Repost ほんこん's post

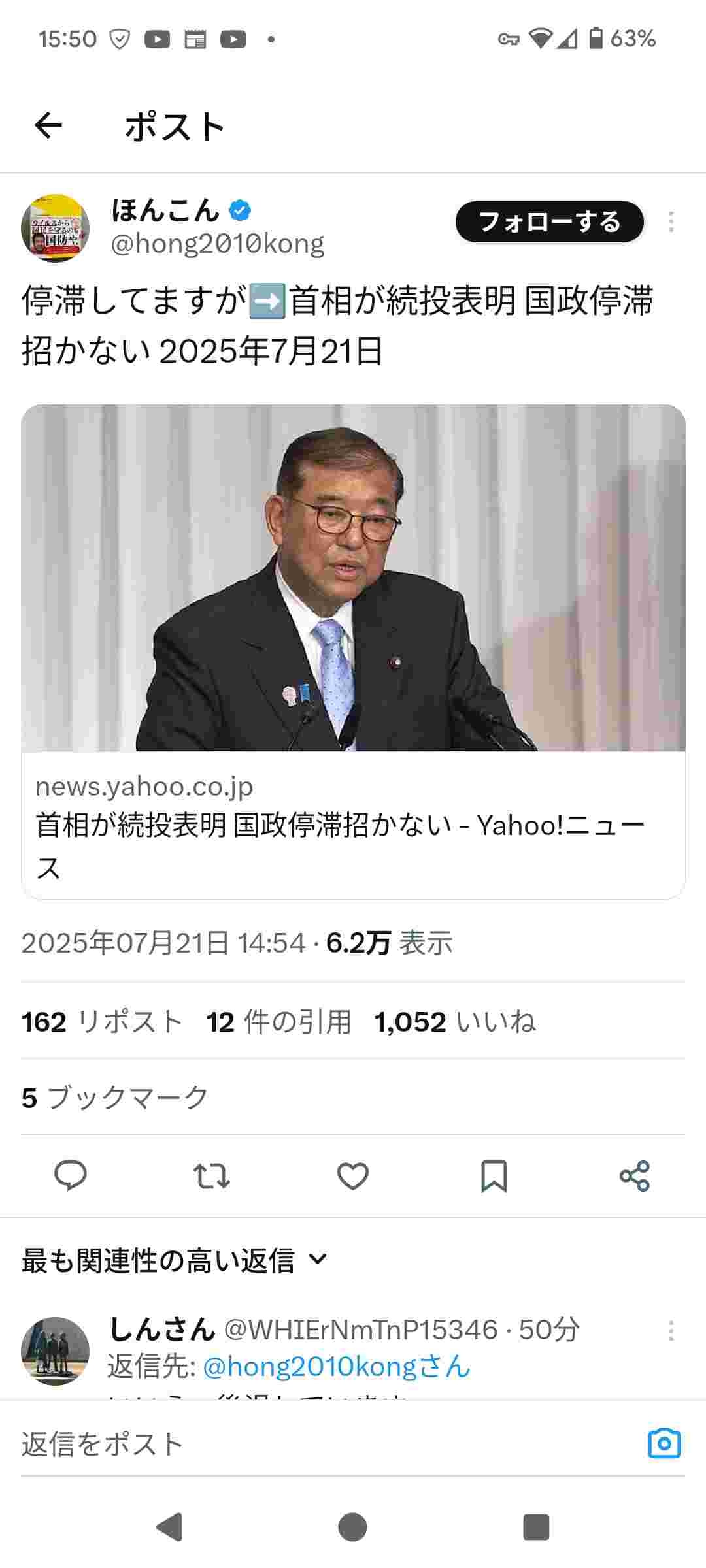(x=212, y=1176)
